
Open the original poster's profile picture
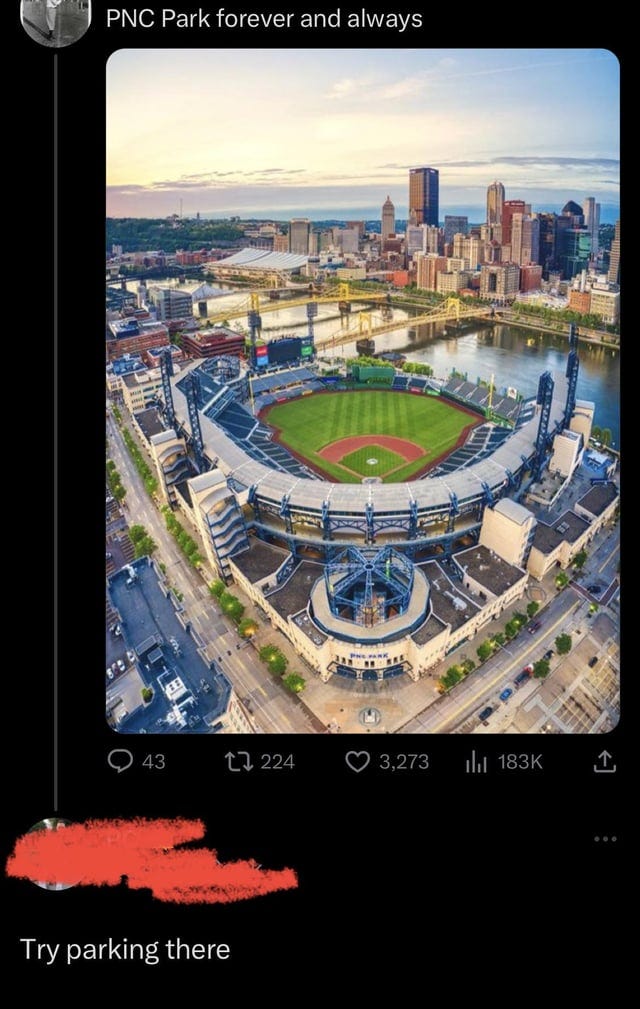pyautogui.click(x=55, y=20)
